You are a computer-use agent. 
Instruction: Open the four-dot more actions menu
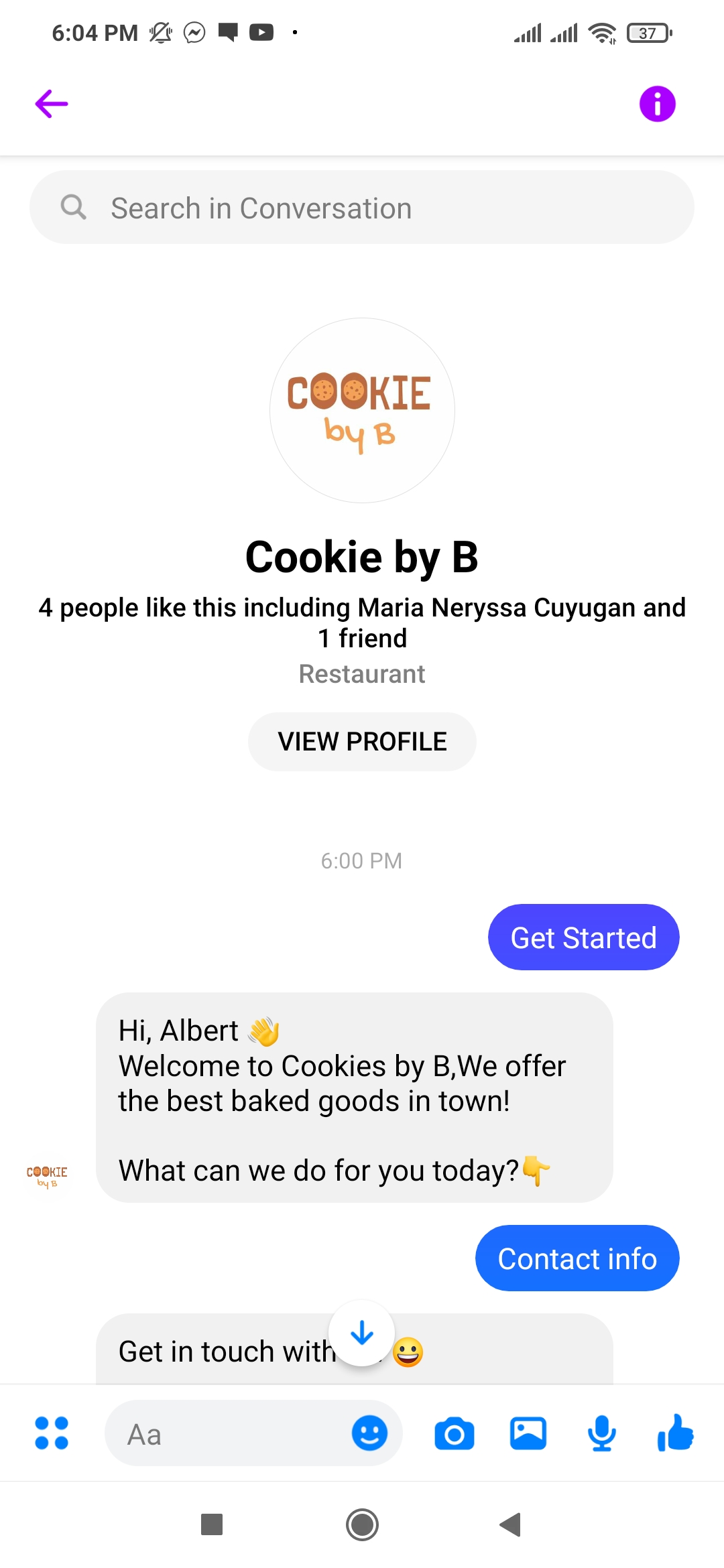(x=52, y=1433)
